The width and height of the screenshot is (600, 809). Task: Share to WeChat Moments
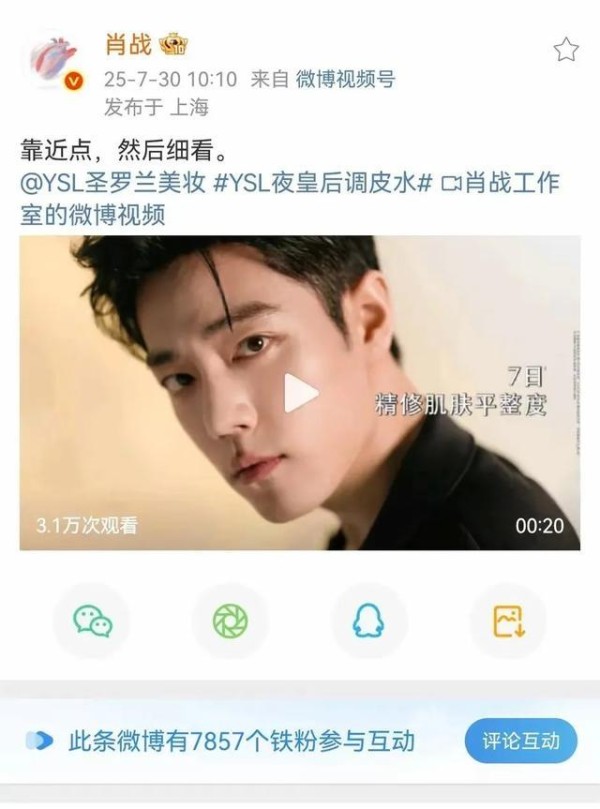(x=230, y=621)
